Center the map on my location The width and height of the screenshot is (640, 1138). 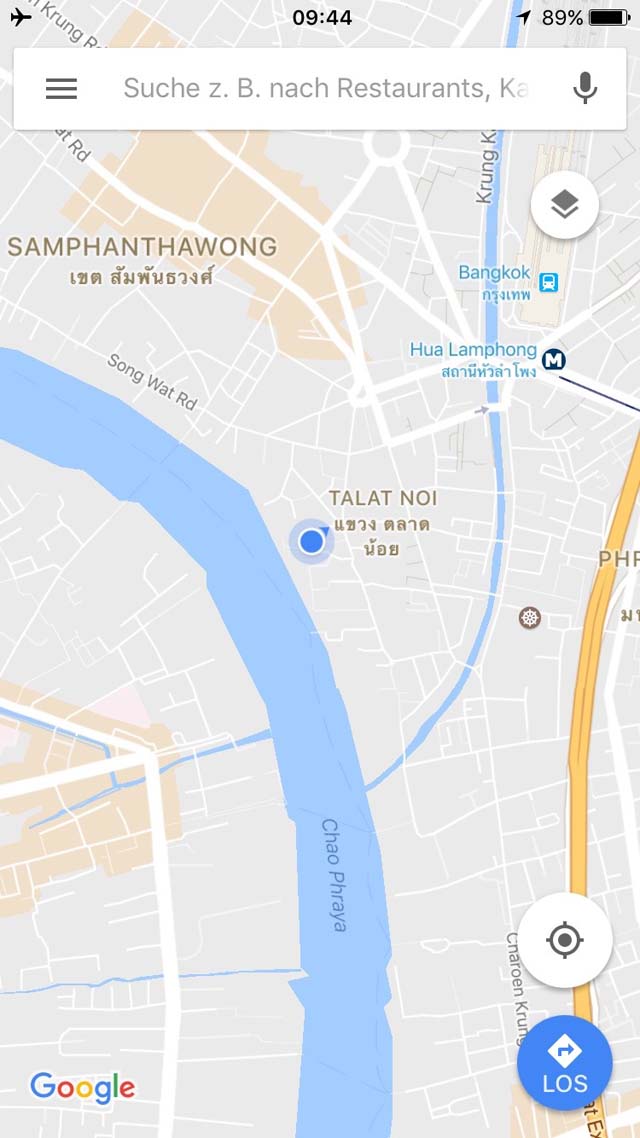(x=565, y=941)
